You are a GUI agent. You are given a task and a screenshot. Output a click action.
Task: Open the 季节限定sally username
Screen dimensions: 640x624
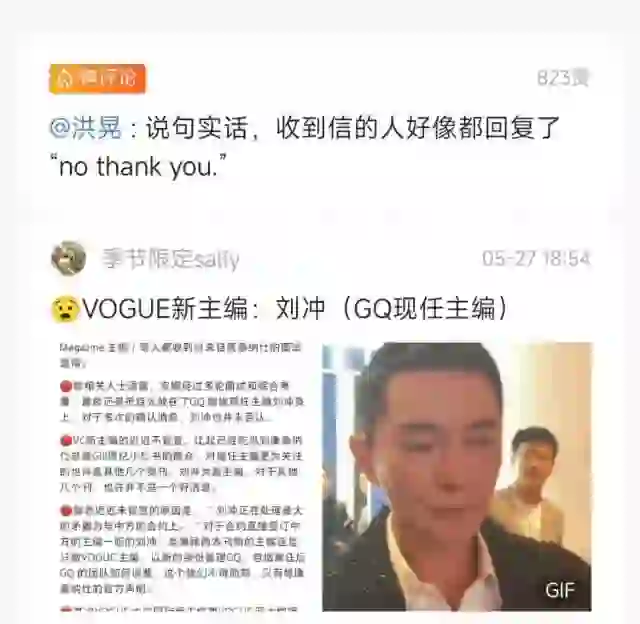(170, 259)
